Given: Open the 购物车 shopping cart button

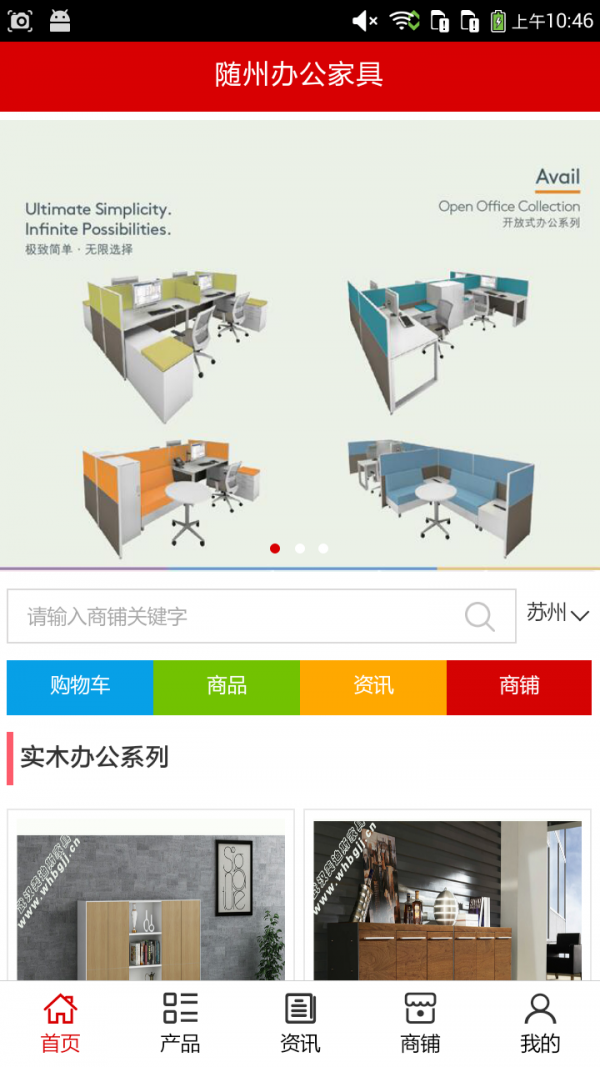Looking at the screenshot, I should pos(80,686).
